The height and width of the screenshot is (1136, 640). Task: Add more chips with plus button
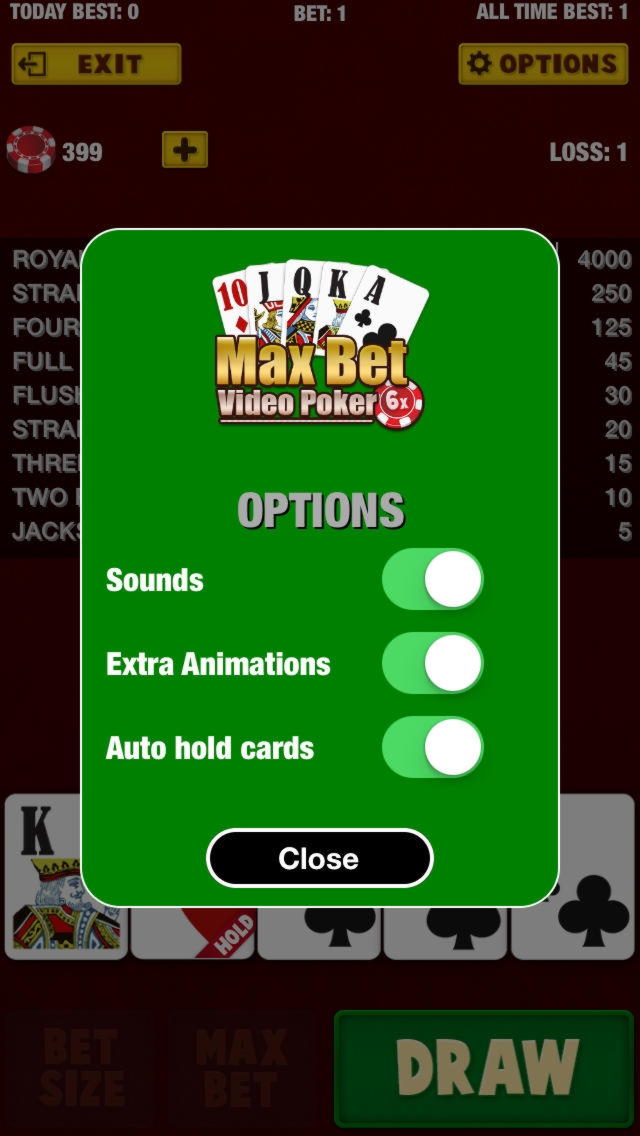point(185,151)
